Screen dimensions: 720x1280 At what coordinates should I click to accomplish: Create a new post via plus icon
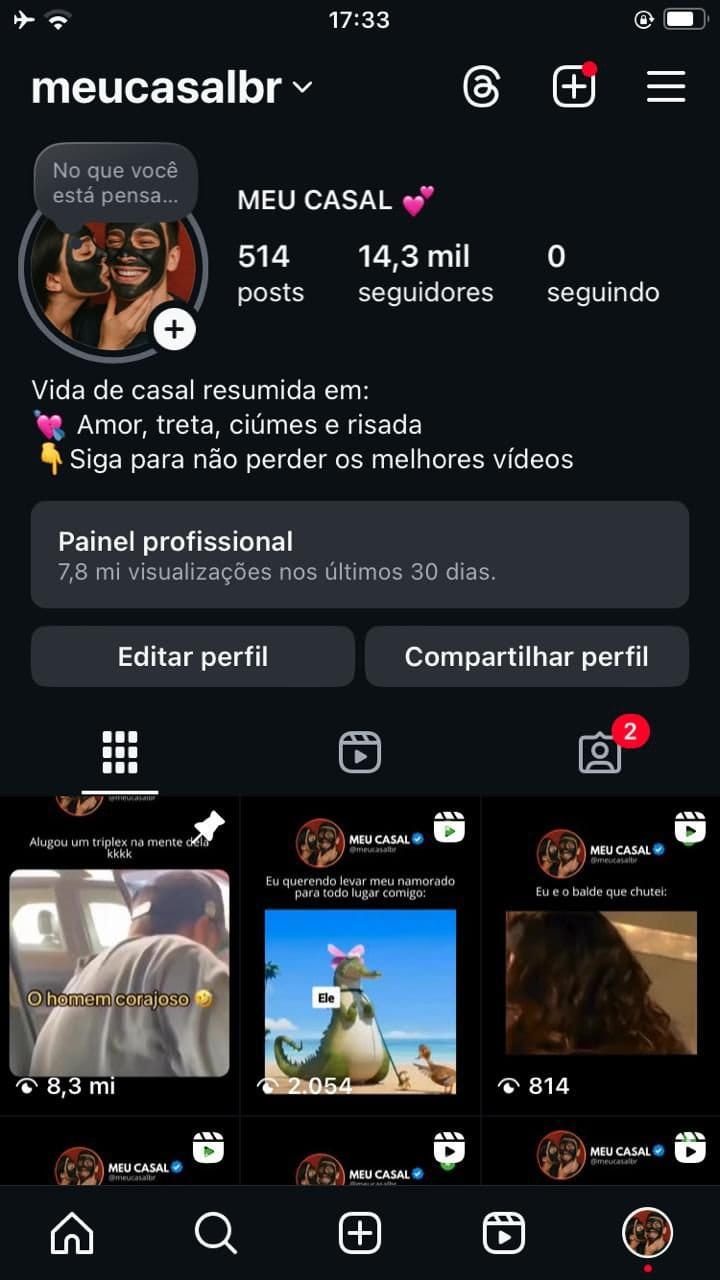coord(574,86)
